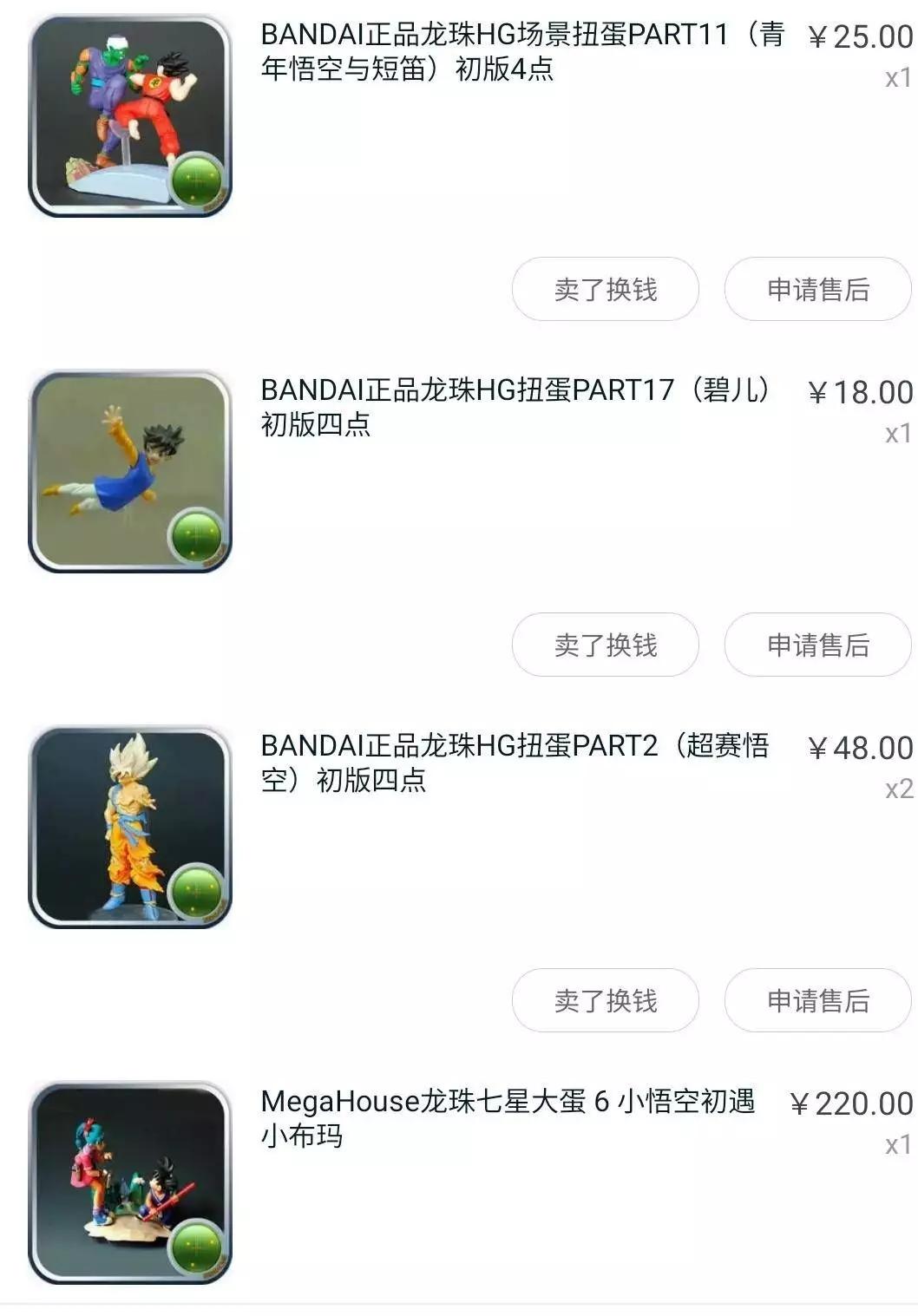The height and width of the screenshot is (1316, 918).
Task: Open the 超赛悟空 product thumbnail
Action: click(121, 824)
